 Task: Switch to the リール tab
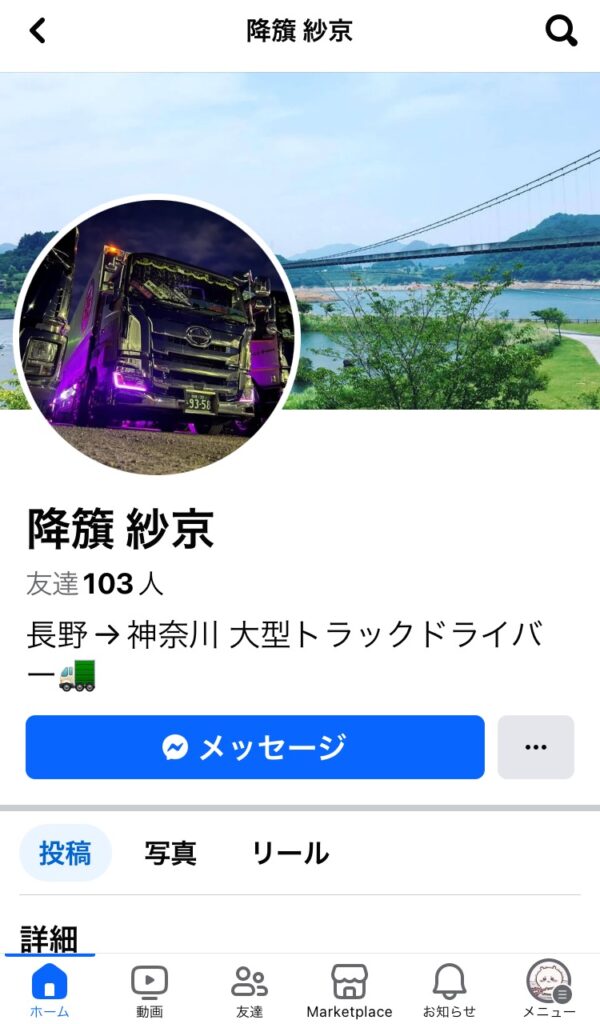[x=290, y=853]
